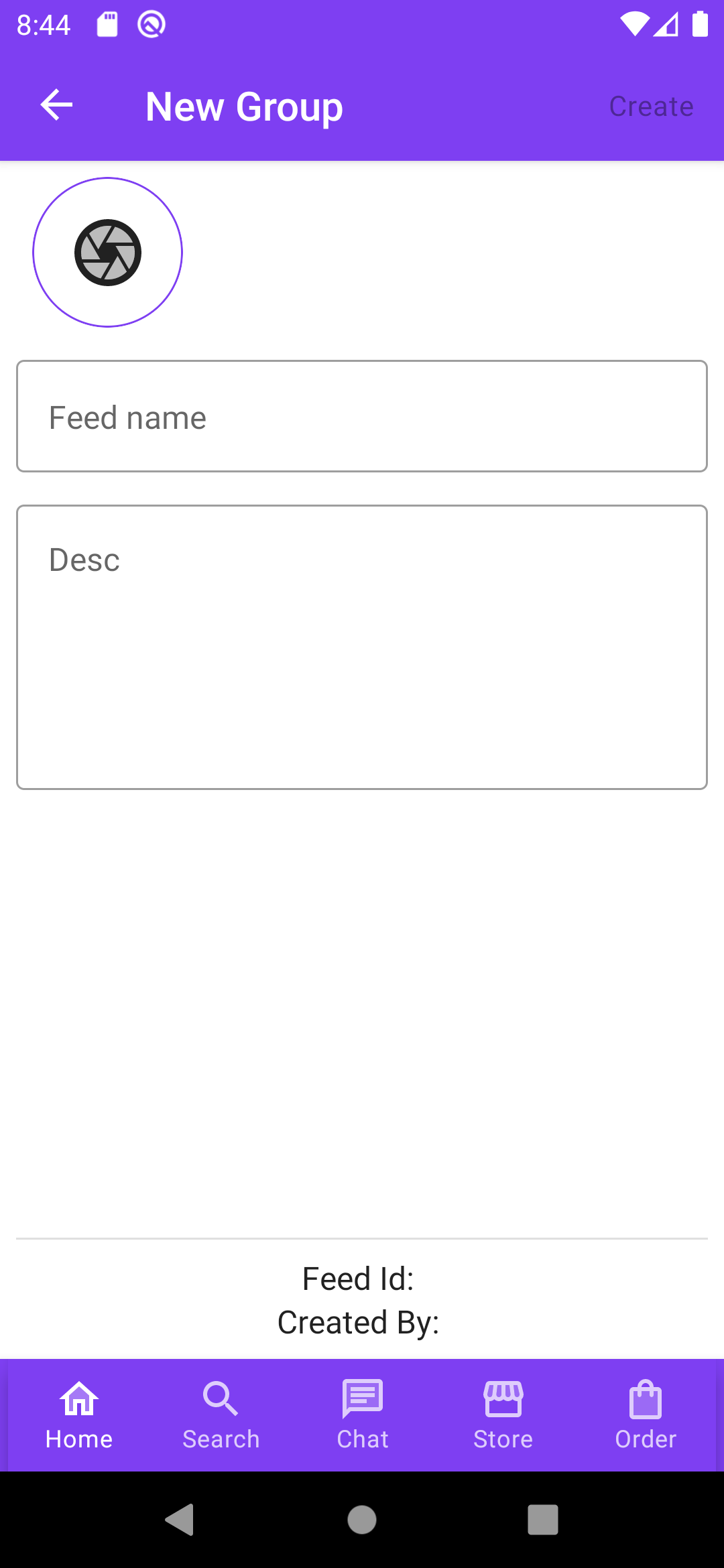
Task: Switch to the Chat tab
Action: (363, 1416)
